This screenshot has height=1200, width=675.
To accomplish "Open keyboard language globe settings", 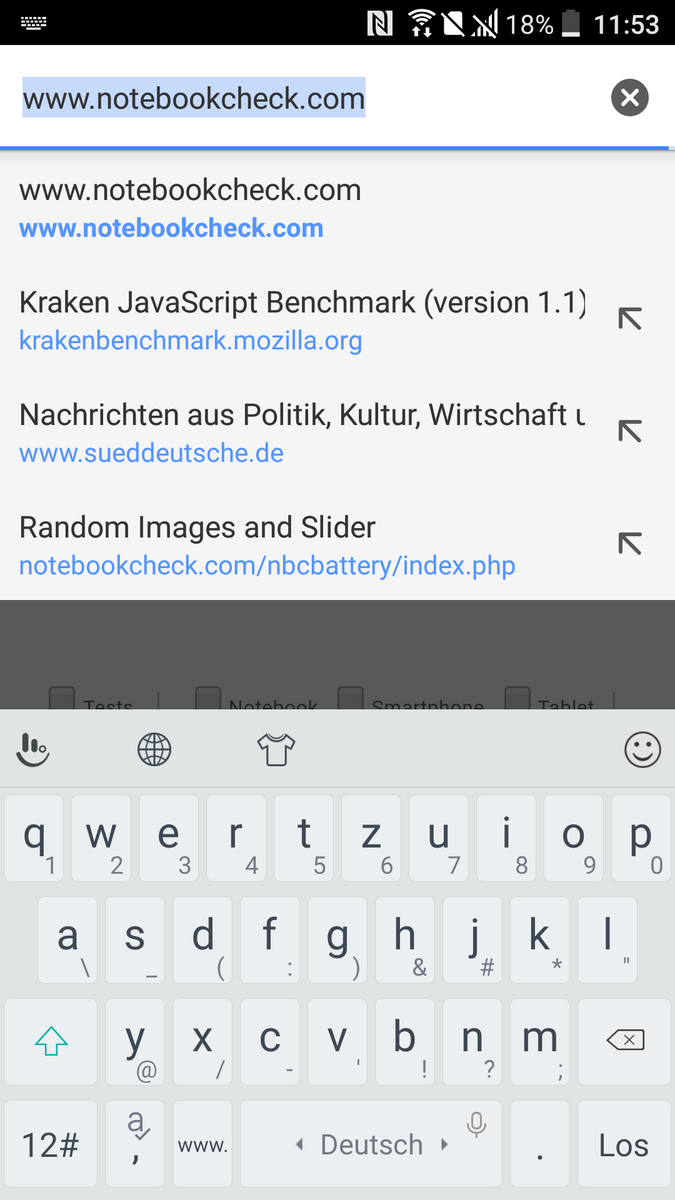I will [155, 749].
